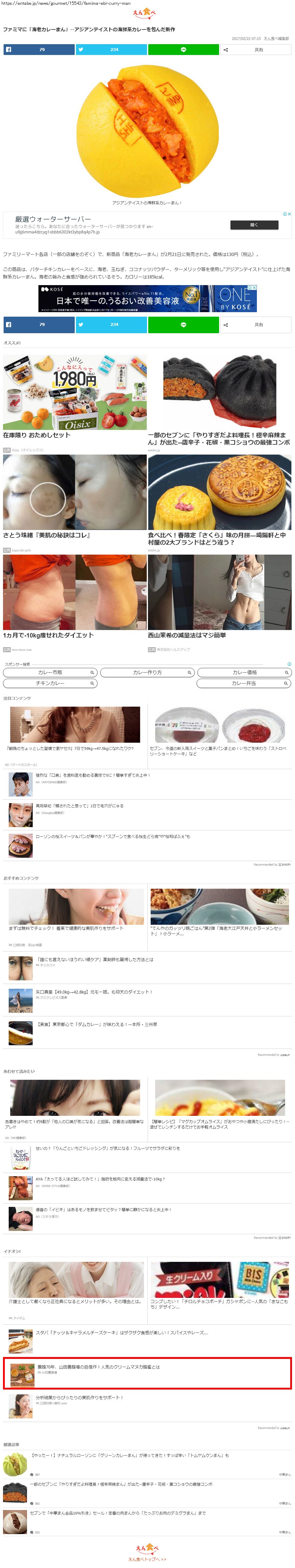
Task: Search sponsored term カレー作り方
Action: click(146, 673)
